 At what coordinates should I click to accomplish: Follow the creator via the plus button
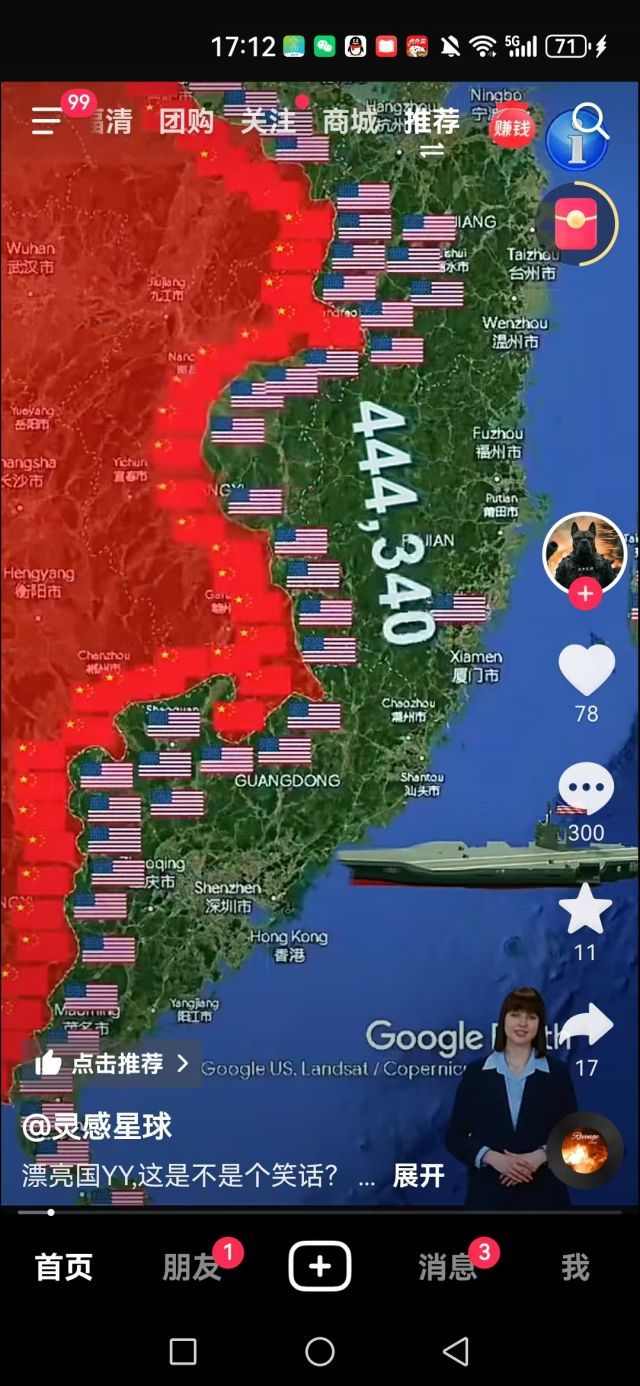585,594
